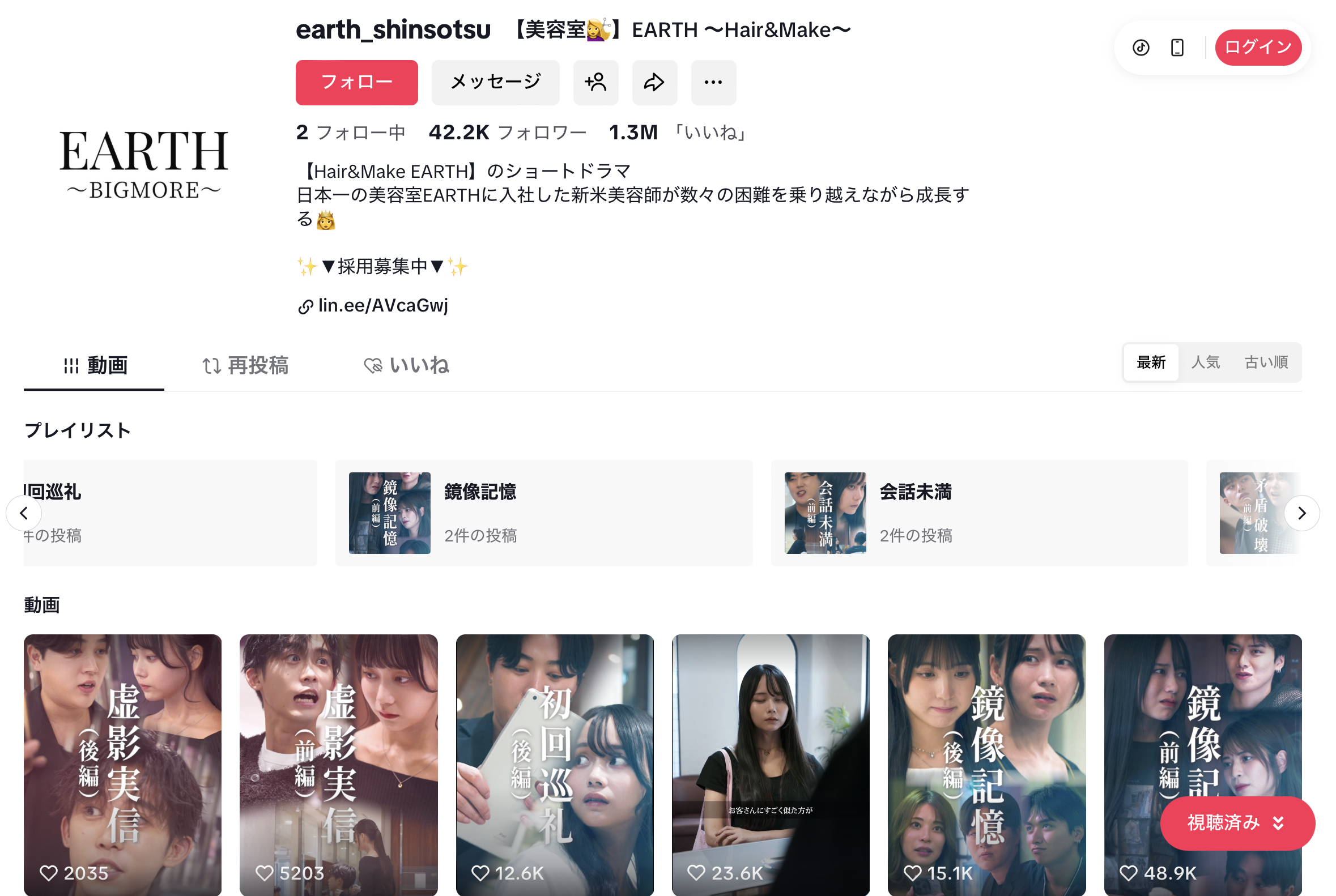
Task: Play the 虚影実信 後編 video
Action: [x=122, y=763]
